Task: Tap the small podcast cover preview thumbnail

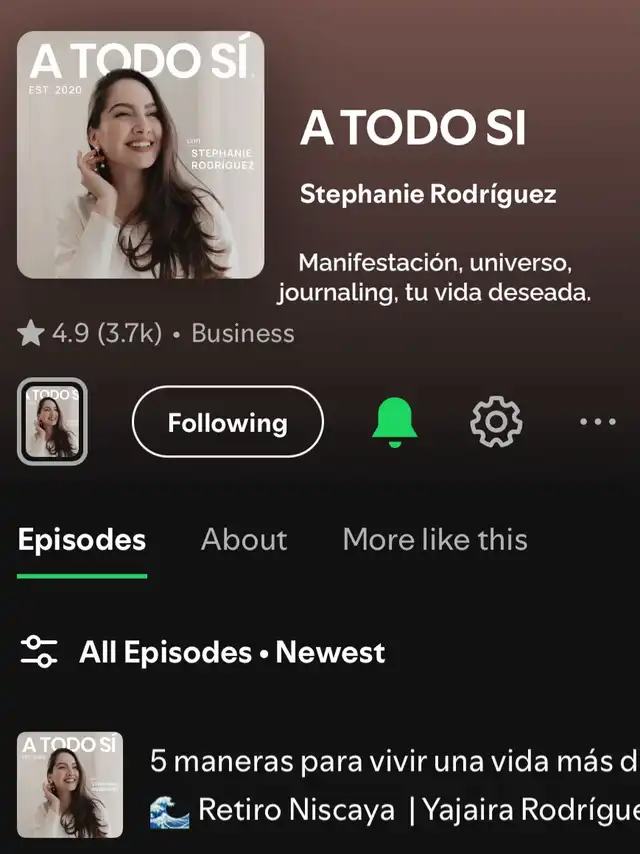Action: coord(52,422)
